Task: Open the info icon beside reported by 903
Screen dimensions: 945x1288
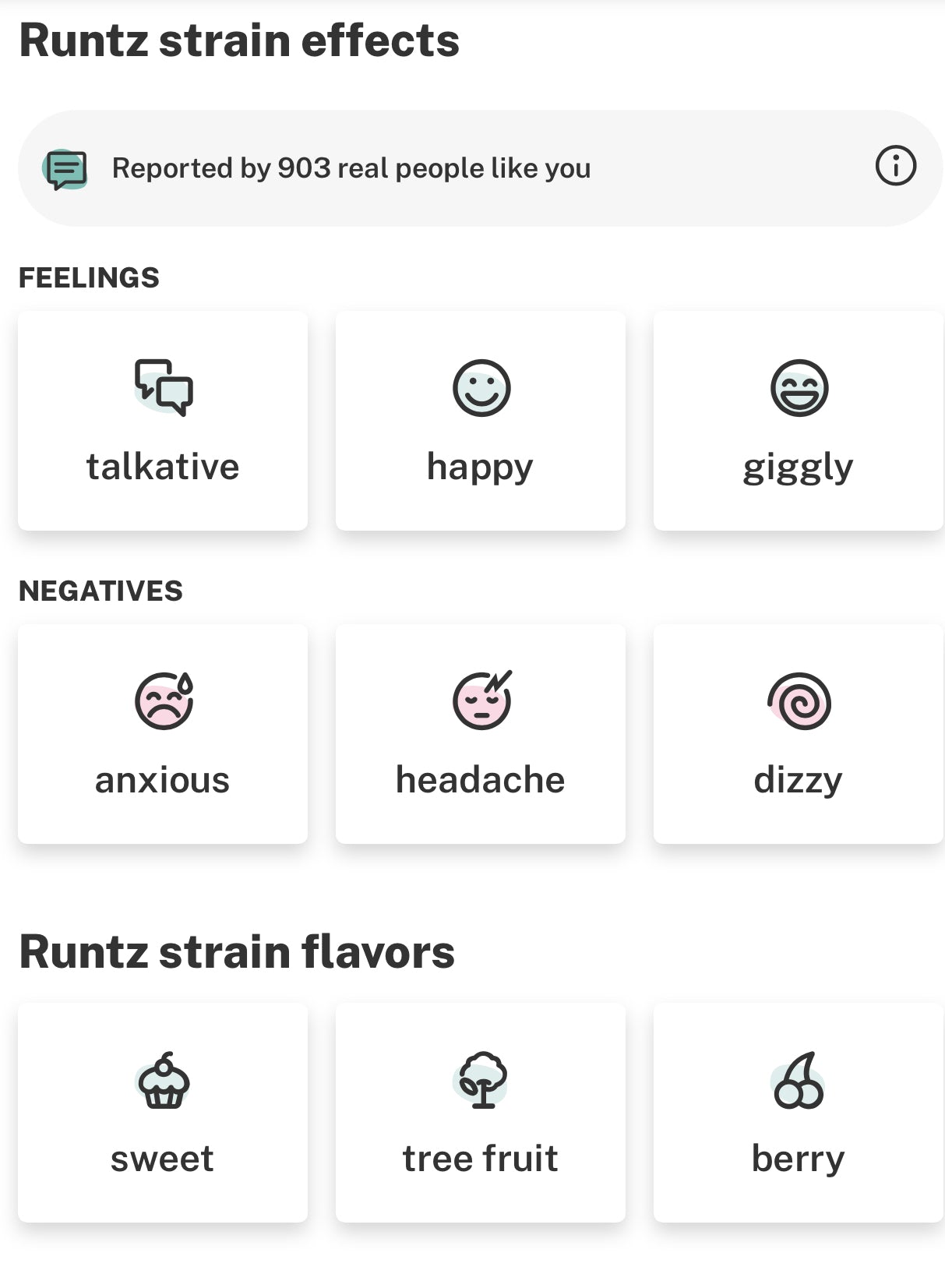Action: coord(895,166)
